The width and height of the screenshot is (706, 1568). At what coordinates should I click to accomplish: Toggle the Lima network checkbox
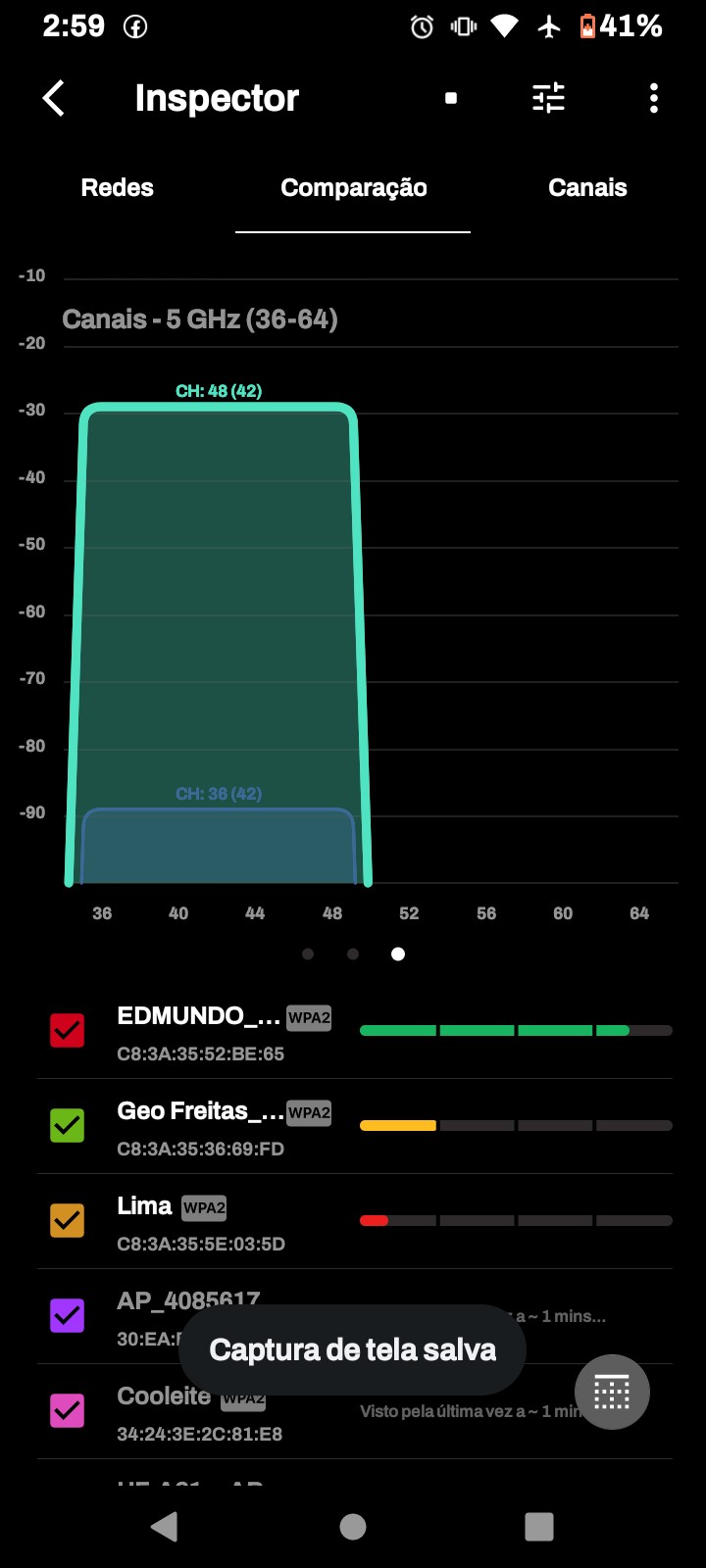coord(68,1220)
